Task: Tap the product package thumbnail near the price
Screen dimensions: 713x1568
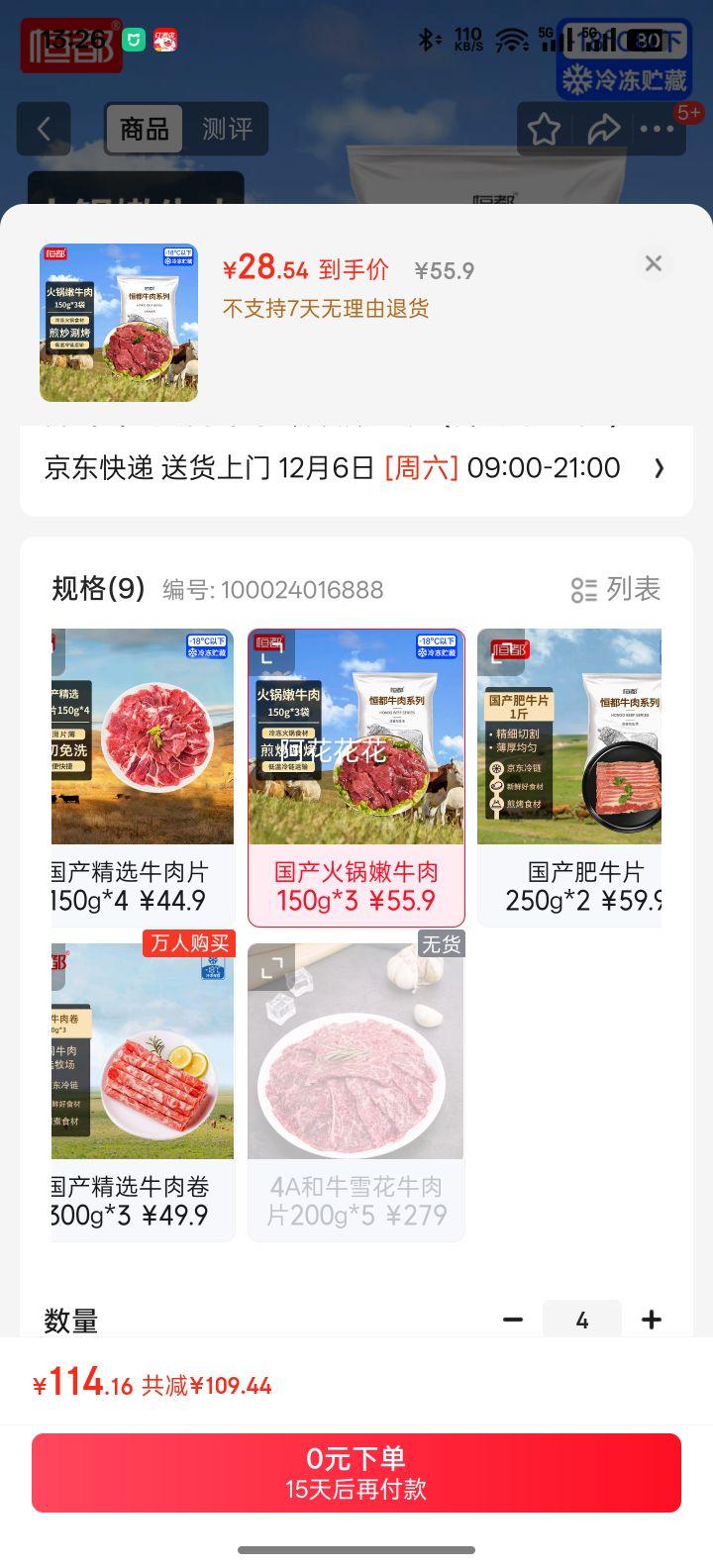Action: (118, 321)
